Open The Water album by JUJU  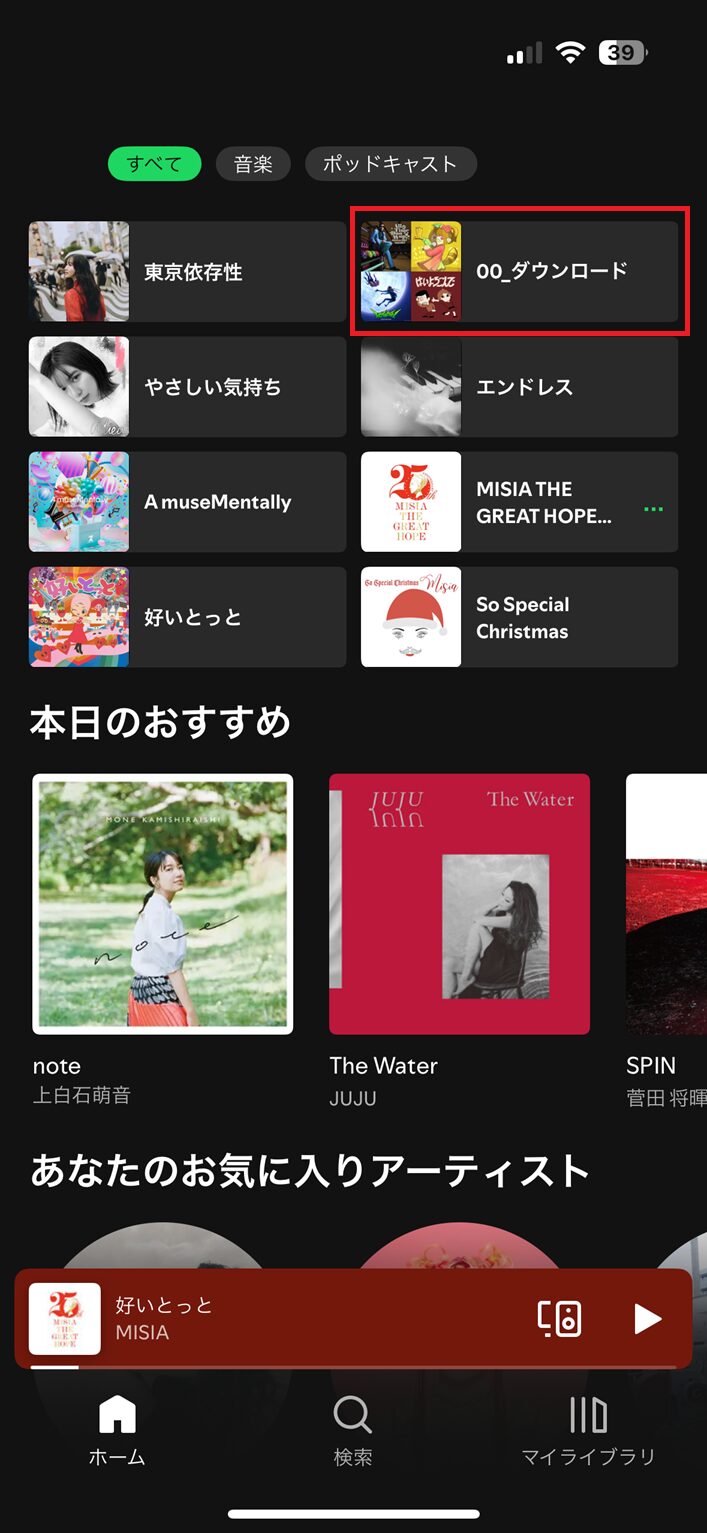click(x=459, y=940)
